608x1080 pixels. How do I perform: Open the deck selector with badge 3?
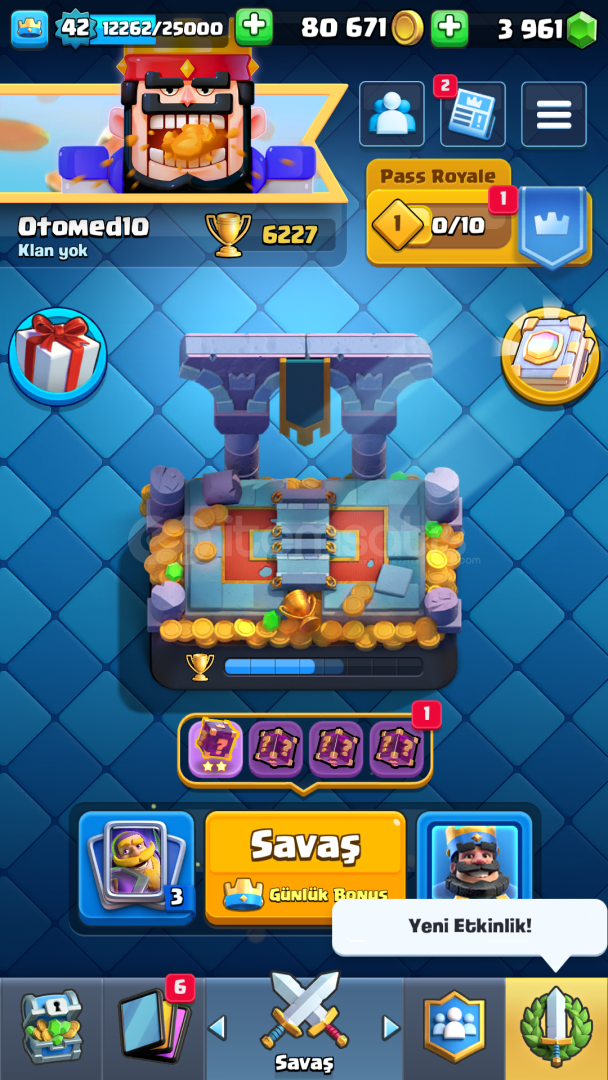click(137, 868)
